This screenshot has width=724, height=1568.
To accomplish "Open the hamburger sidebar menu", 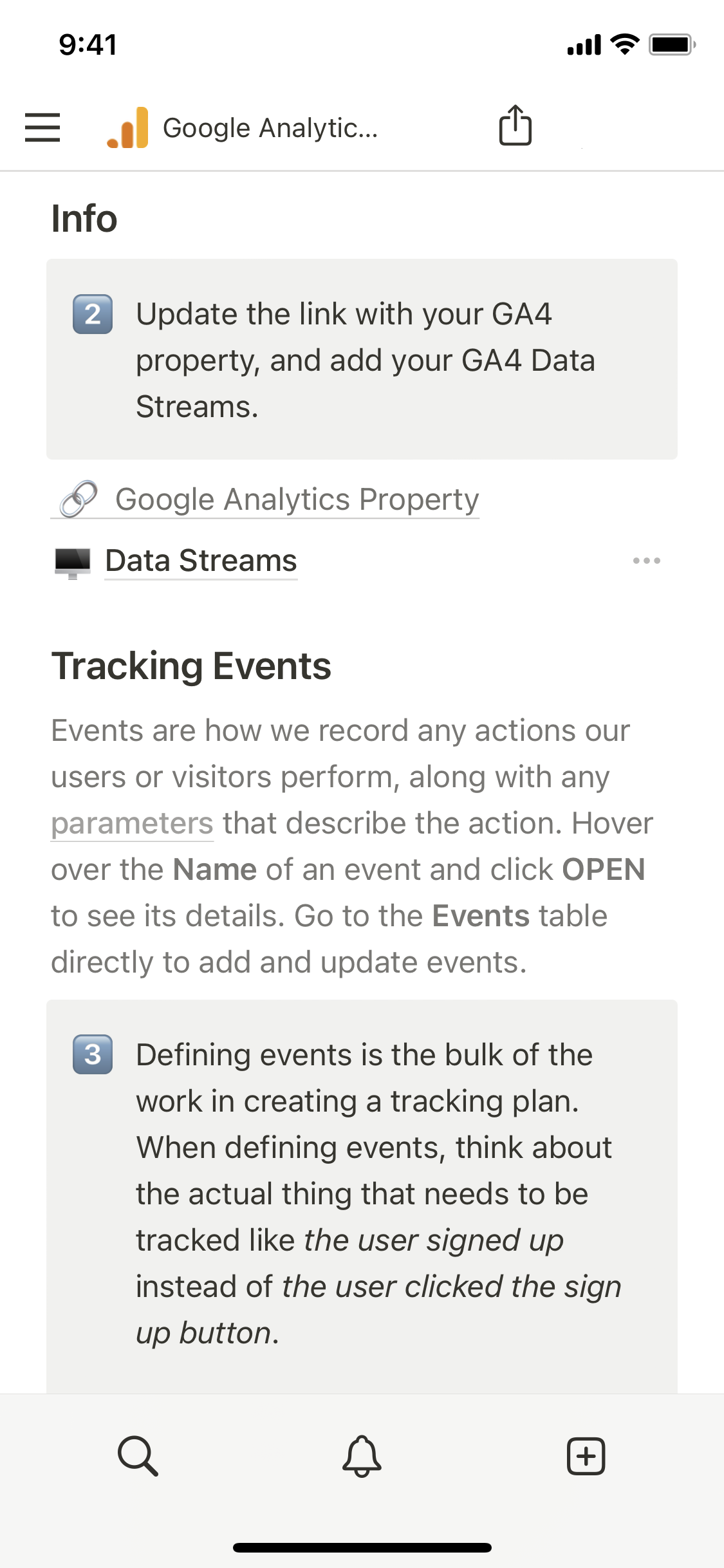I will (x=42, y=127).
